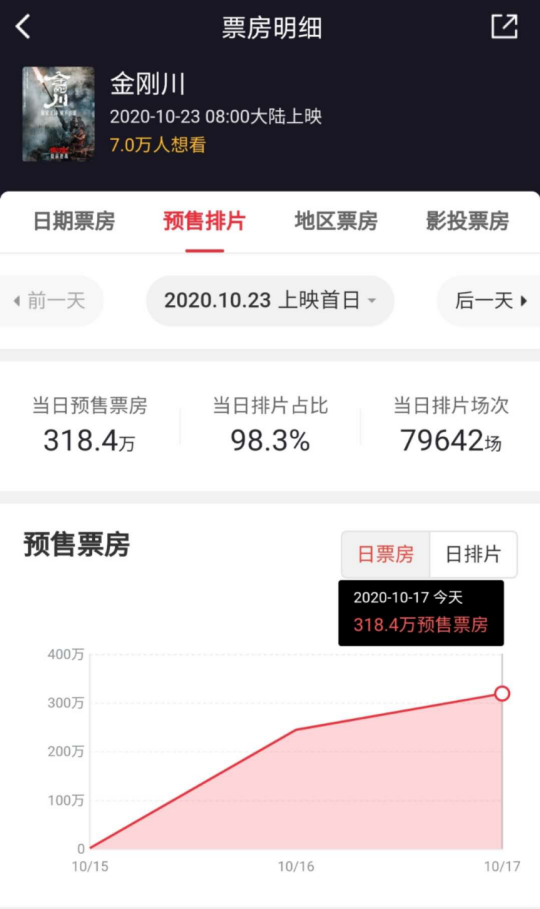540x909 pixels.
Task: Switch chart to 日排片
Action: pyautogui.click(x=473, y=554)
